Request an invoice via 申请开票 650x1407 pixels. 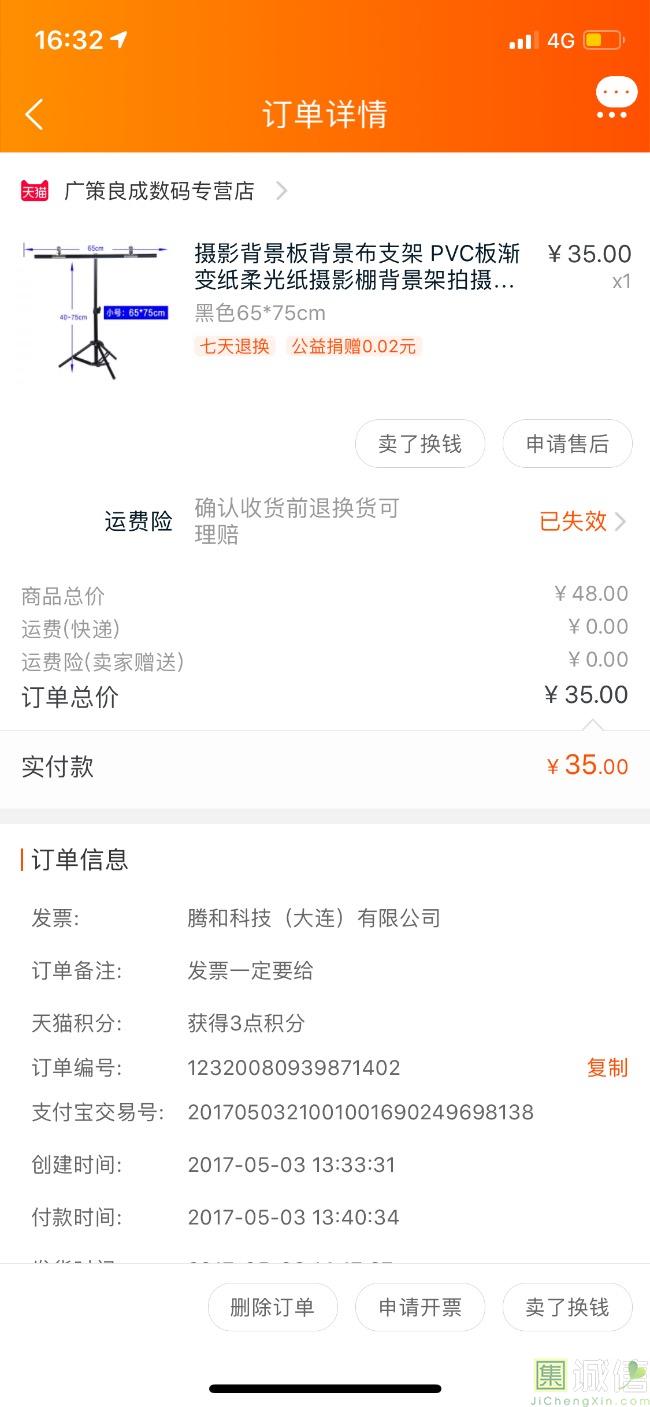(x=420, y=1307)
